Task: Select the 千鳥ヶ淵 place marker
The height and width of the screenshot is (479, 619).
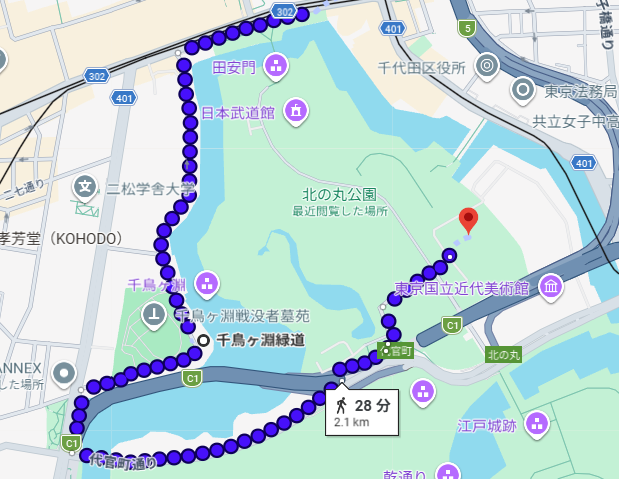Action: coord(207,283)
